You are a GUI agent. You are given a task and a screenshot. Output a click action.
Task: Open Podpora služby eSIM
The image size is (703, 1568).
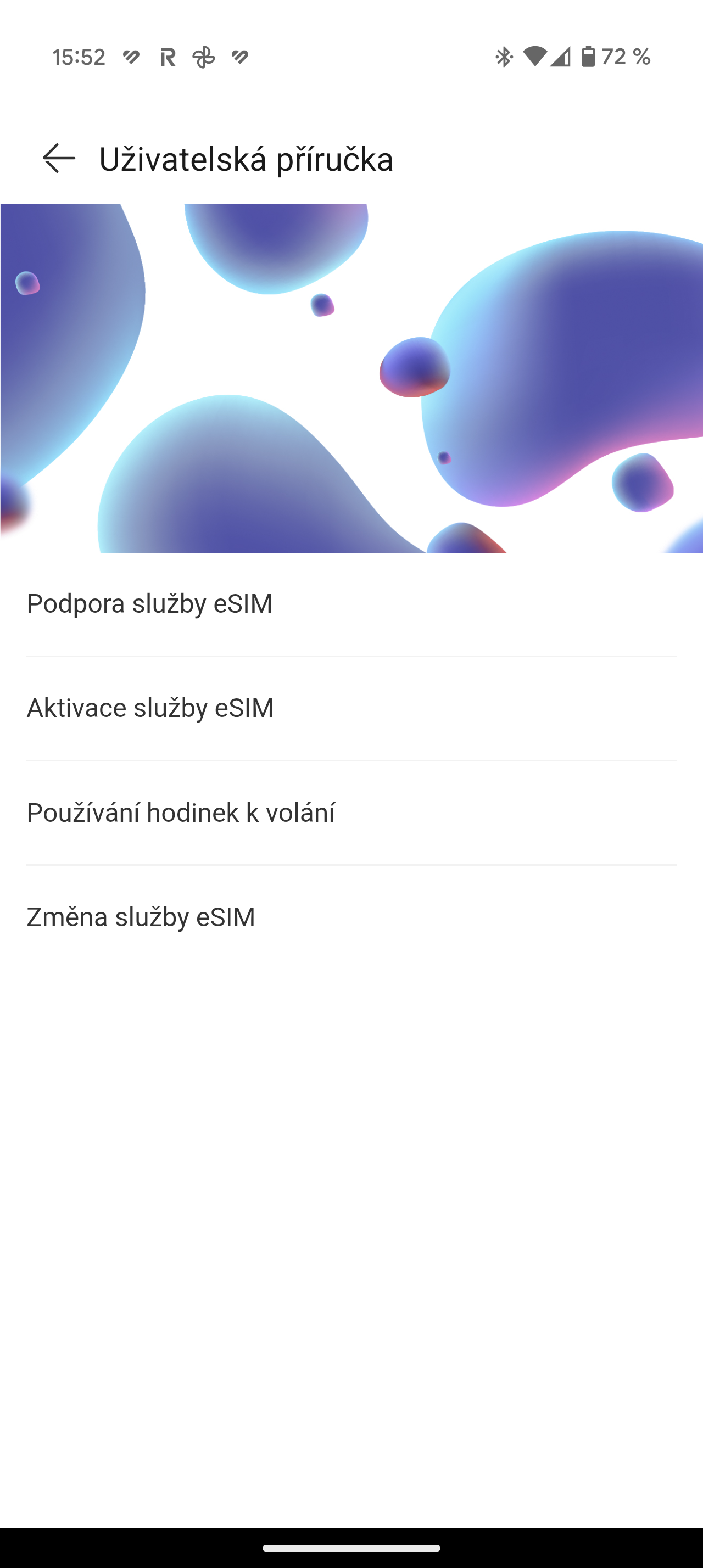point(150,604)
